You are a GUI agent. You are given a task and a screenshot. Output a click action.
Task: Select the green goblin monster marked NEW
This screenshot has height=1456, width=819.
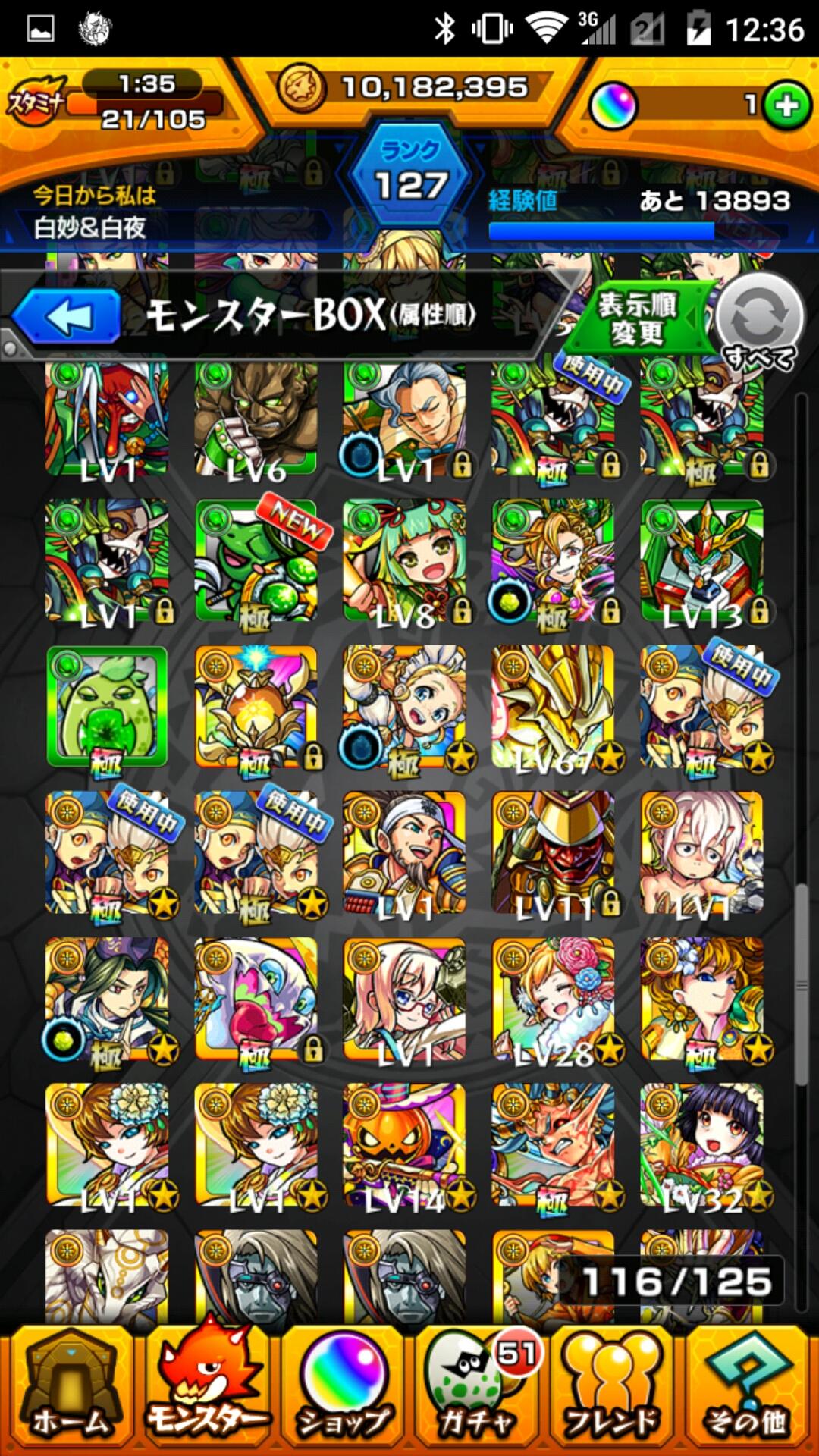click(256, 561)
